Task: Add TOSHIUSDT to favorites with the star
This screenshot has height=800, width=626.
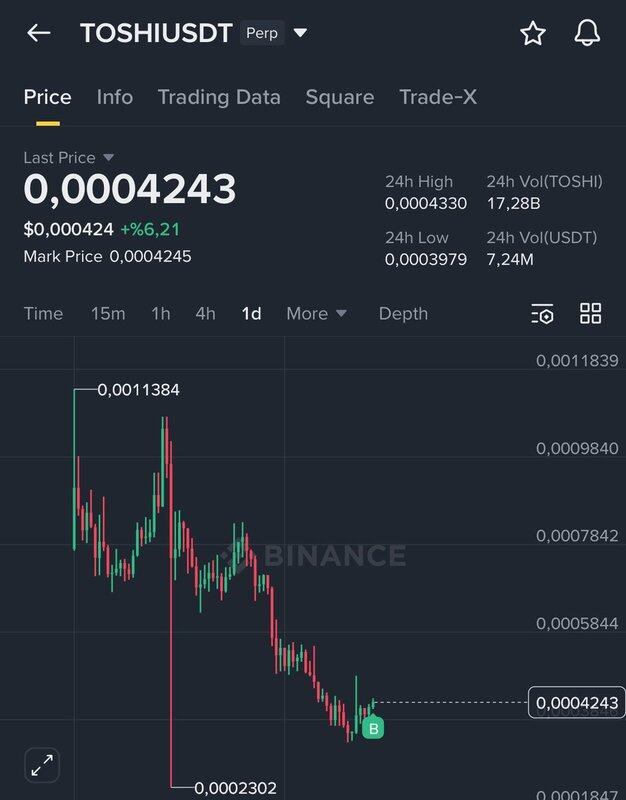Action: pyautogui.click(x=533, y=34)
